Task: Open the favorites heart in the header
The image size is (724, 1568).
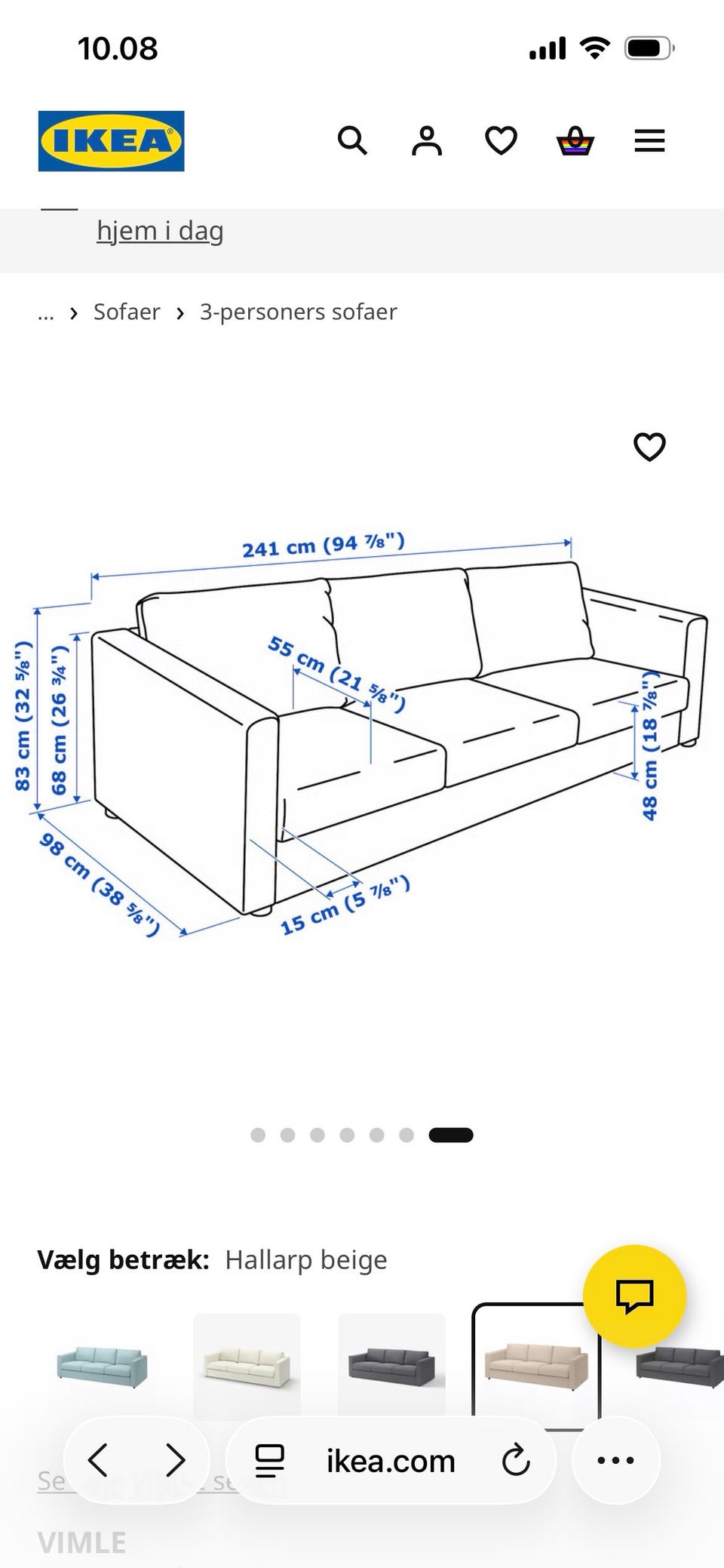Action: [501, 140]
